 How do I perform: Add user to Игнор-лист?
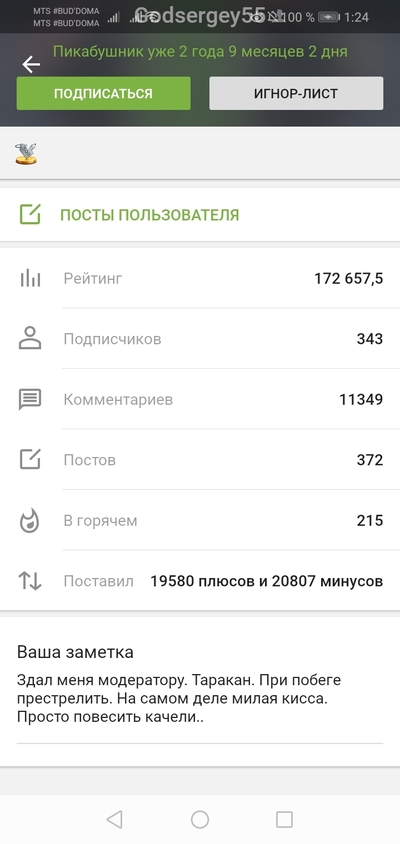coord(296,93)
